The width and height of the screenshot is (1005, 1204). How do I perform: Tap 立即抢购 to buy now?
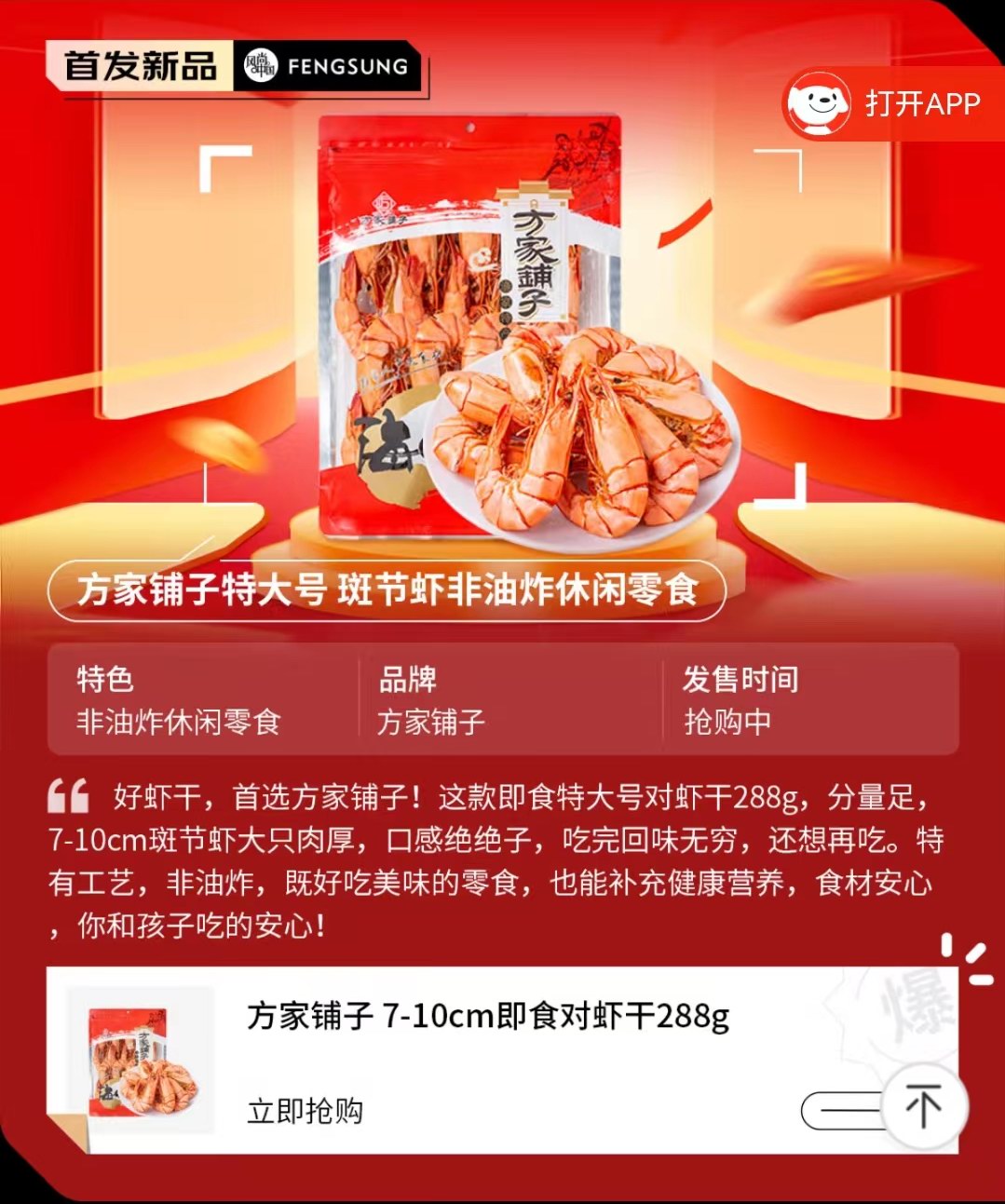(305, 1111)
